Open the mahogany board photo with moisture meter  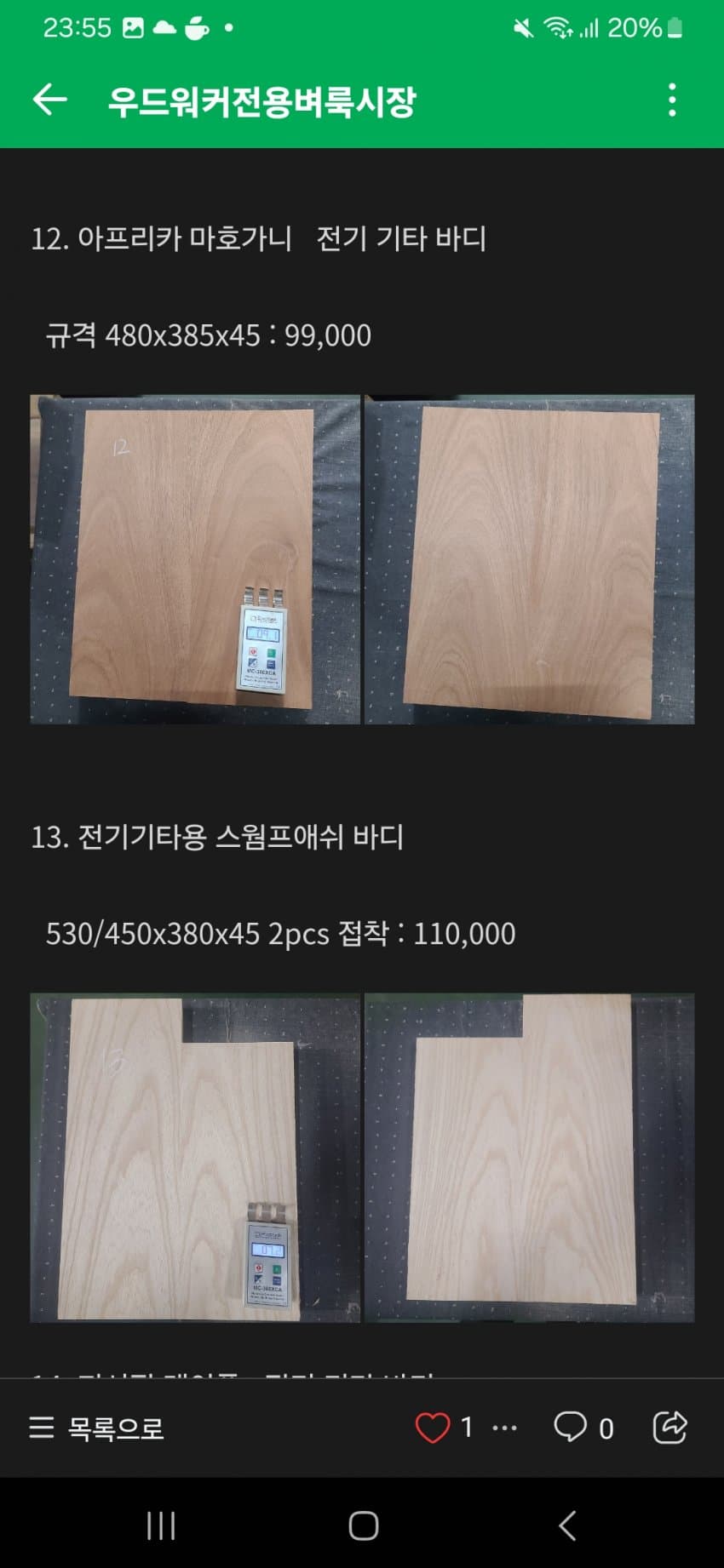[195, 559]
